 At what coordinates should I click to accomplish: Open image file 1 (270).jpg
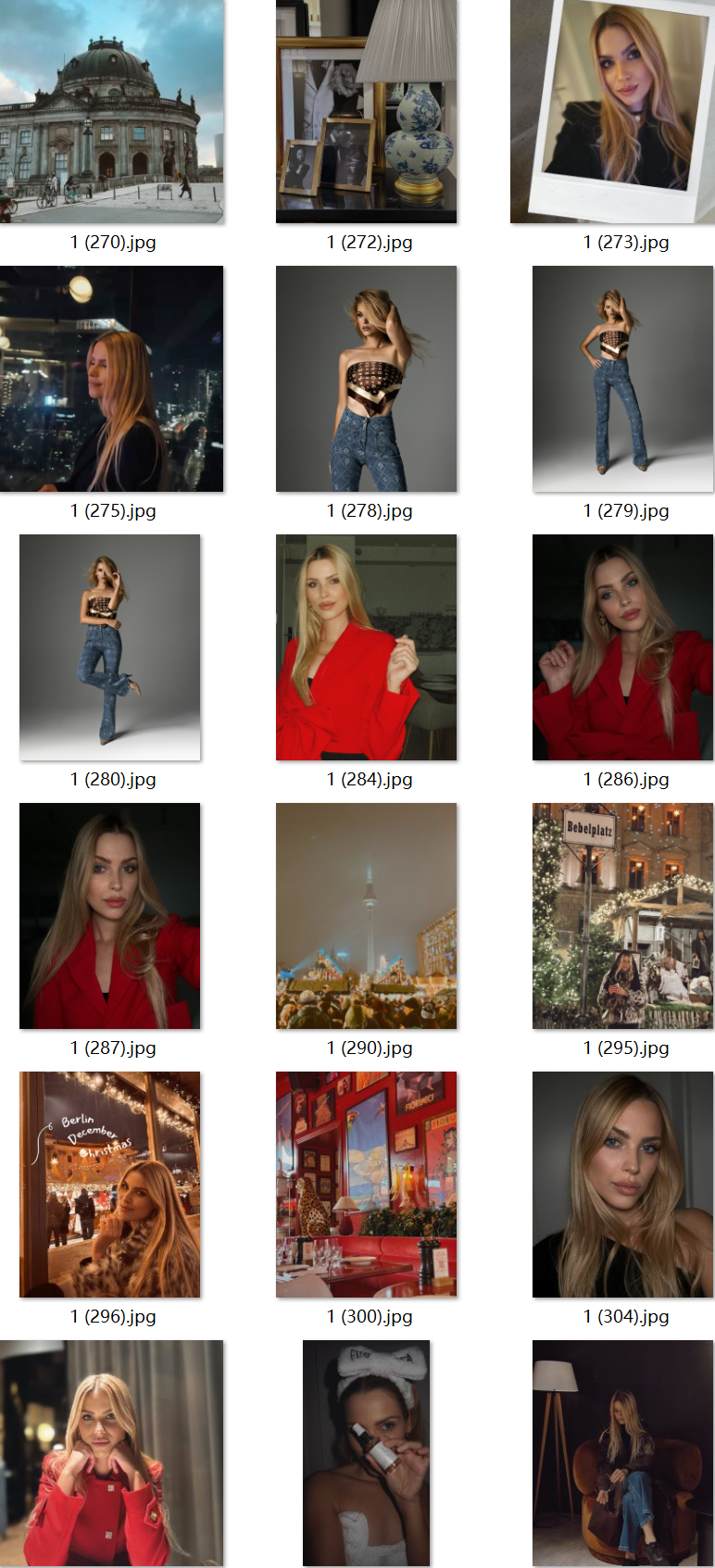[111, 111]
